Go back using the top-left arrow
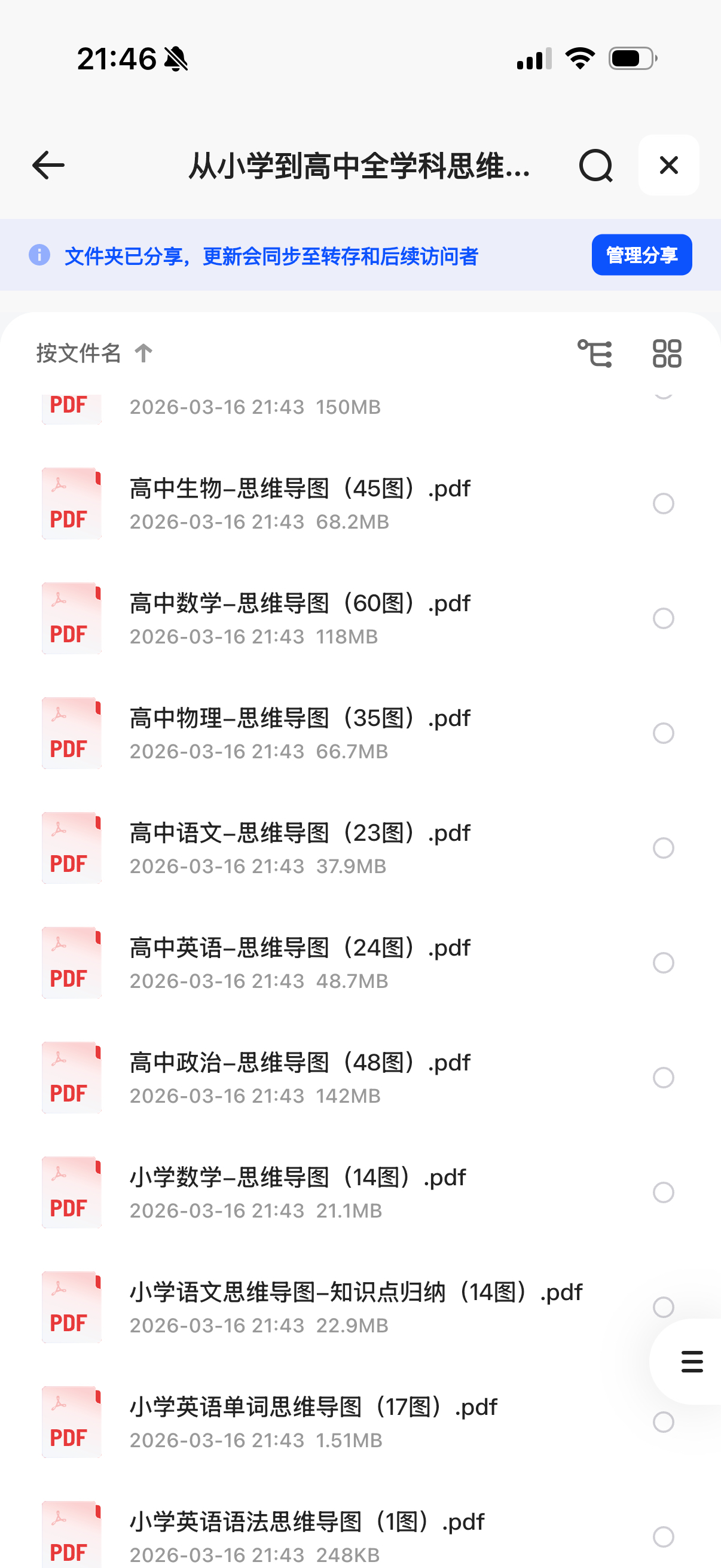Screen dimensions: 721x1568 48,166
